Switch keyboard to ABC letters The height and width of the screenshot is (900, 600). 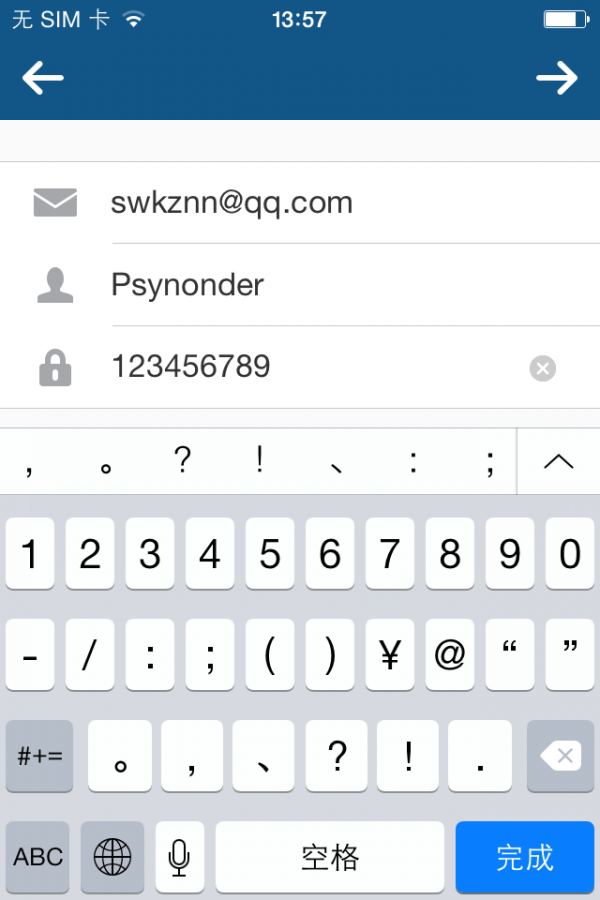tap(38, 857)
